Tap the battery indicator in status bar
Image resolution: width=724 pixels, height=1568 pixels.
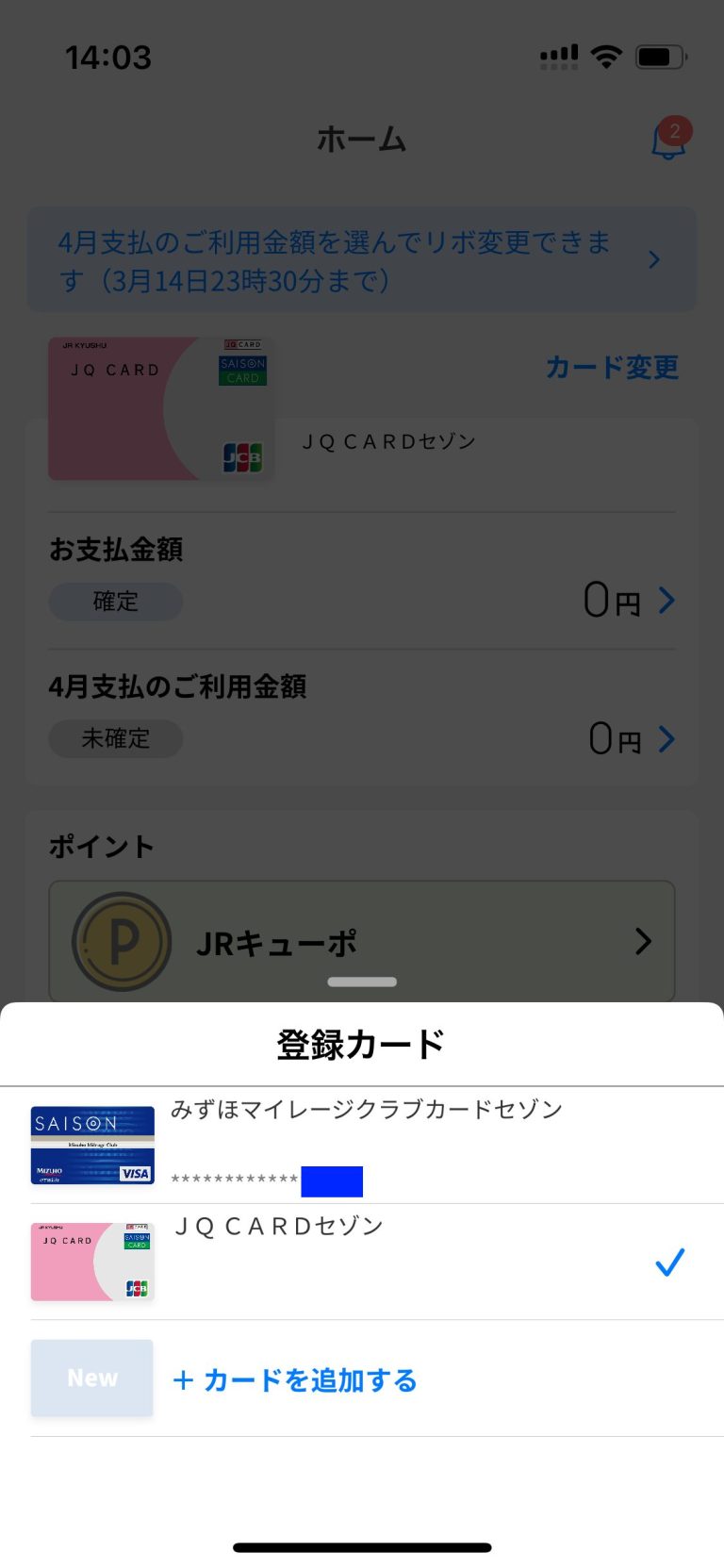[661, 56]
